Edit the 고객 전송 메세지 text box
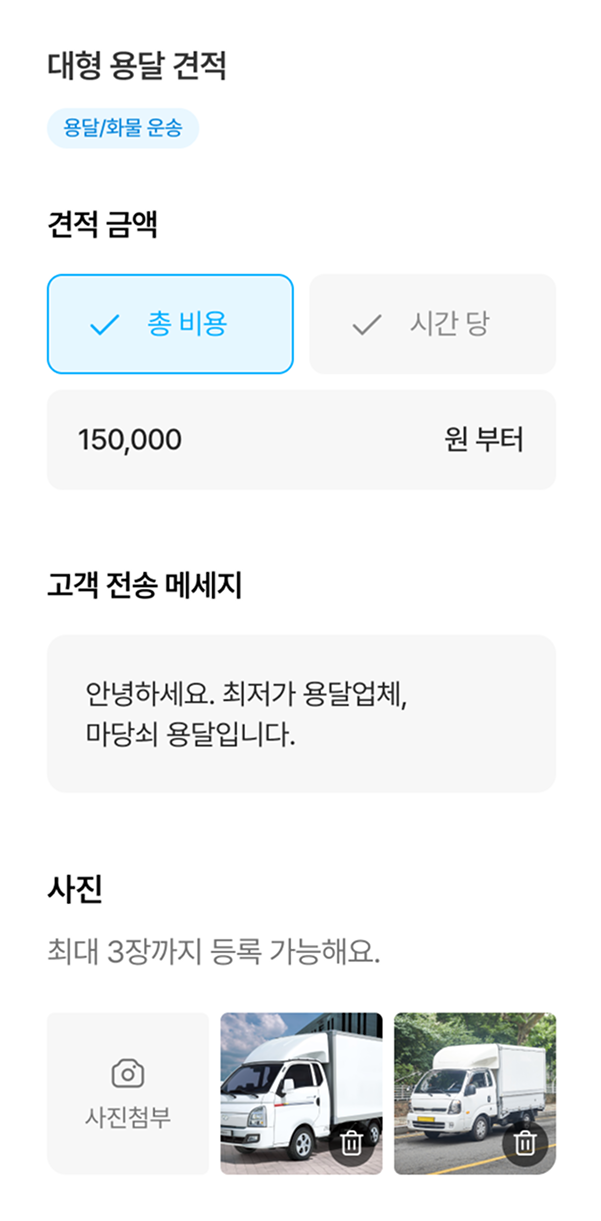The image size is (601, 1221). pyautogui.click(x=300, y=713)
